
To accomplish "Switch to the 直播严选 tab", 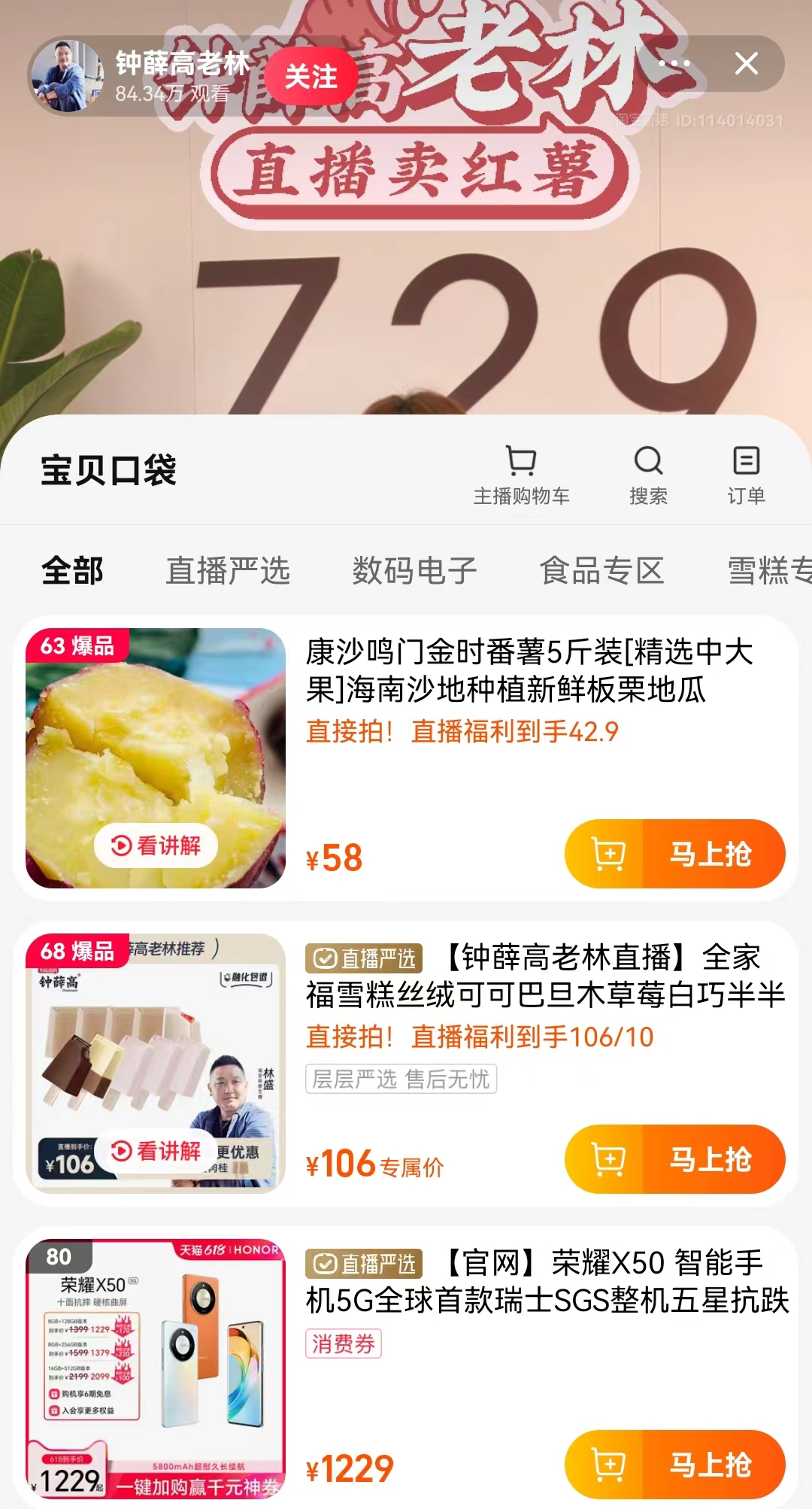I will coord(228,570).
